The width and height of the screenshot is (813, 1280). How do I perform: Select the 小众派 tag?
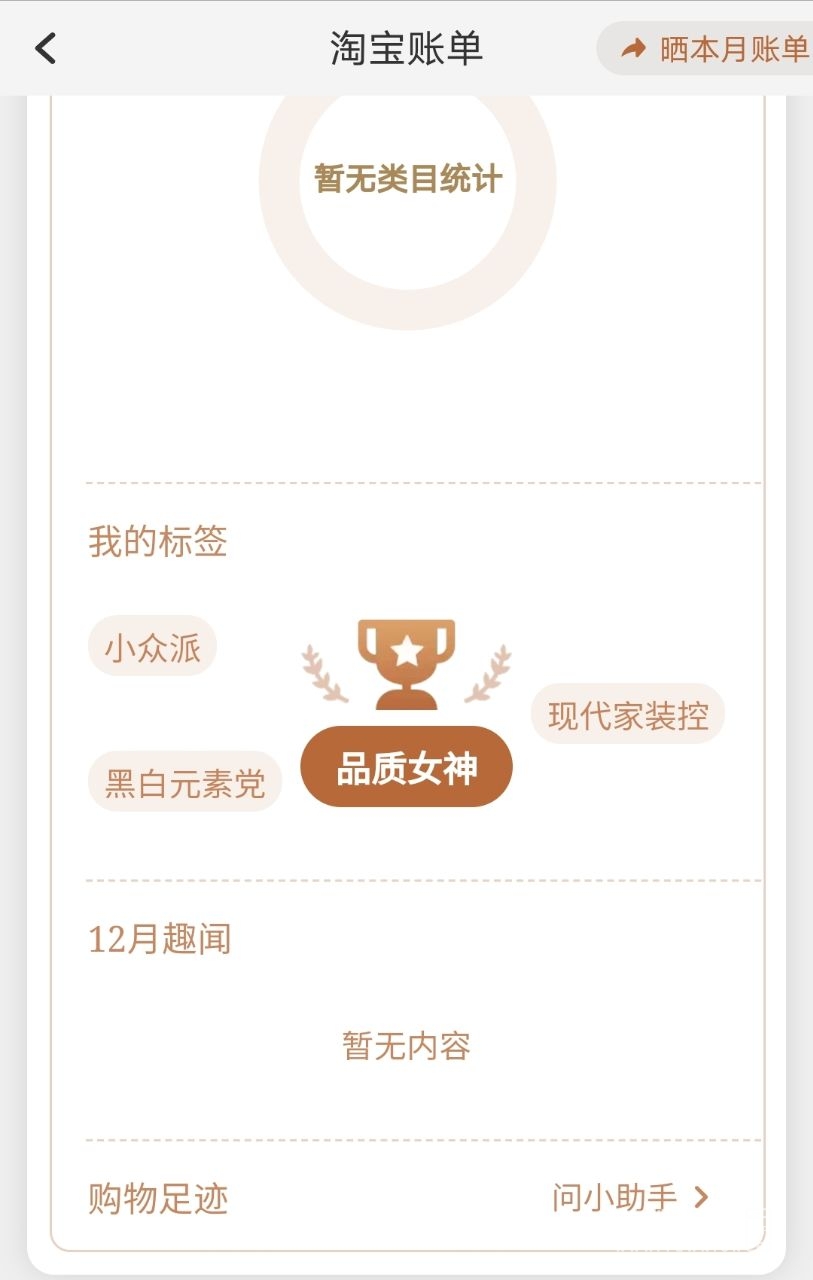pos(153,647)
